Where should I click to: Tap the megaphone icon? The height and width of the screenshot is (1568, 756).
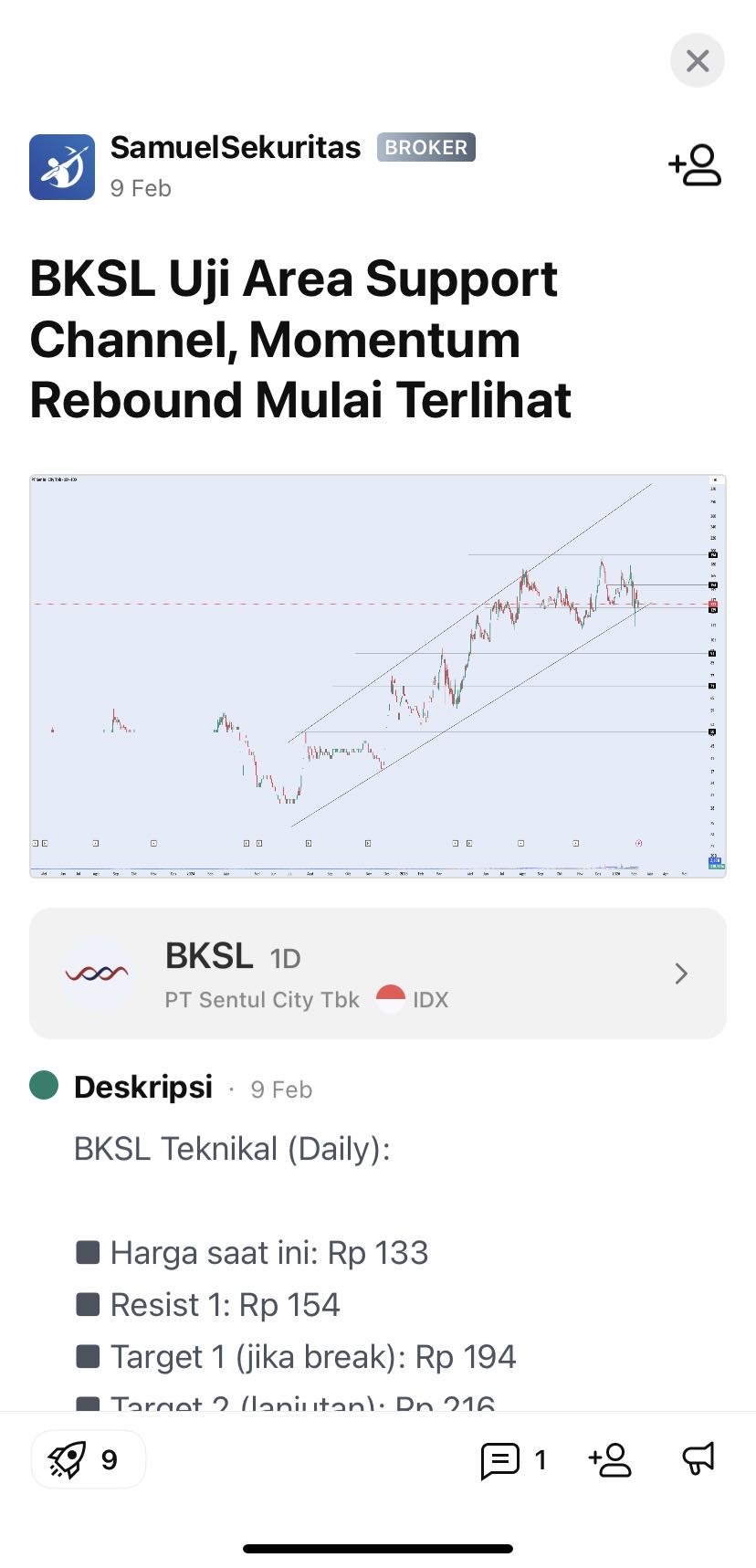pyautogui.click(x=698, y=1459)
